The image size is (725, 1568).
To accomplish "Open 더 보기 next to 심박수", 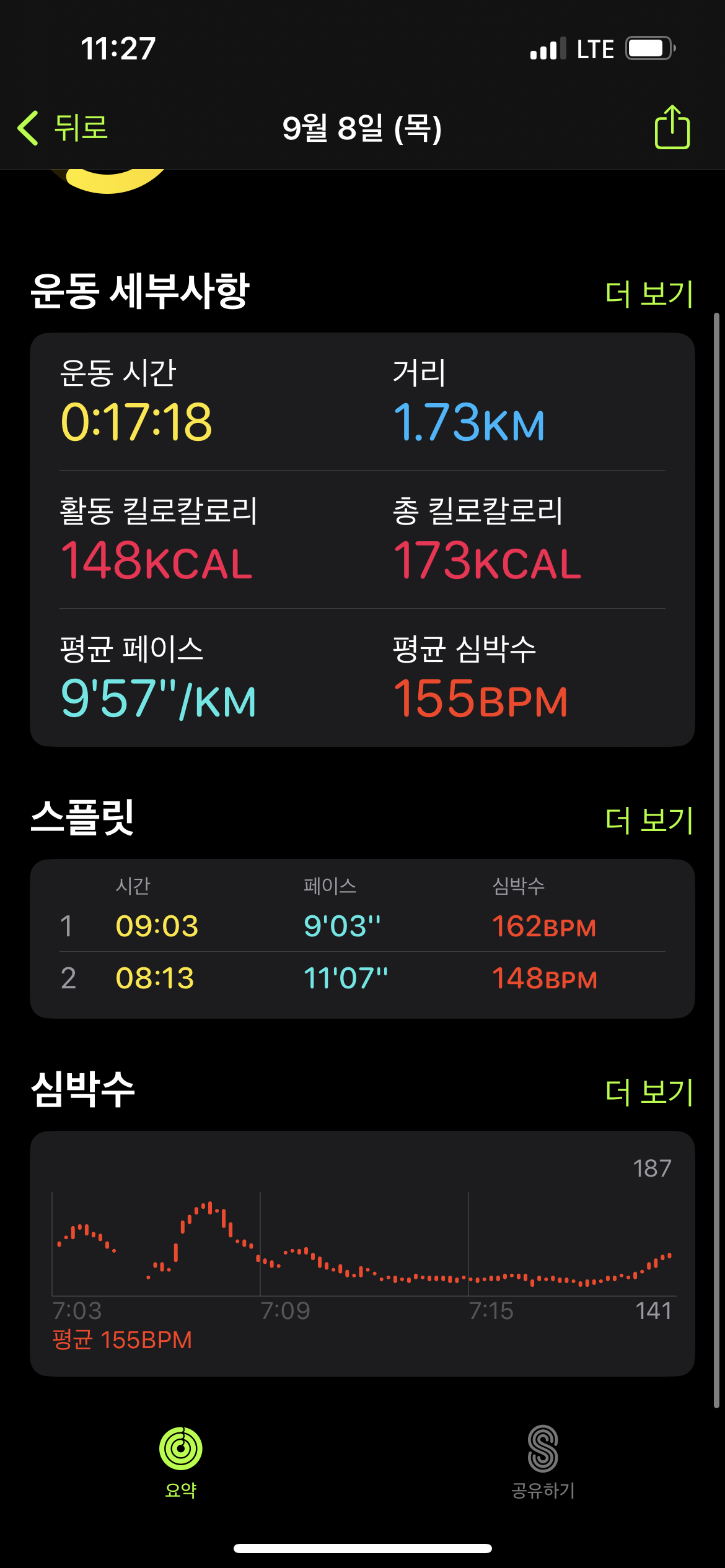I will 648,1092.
